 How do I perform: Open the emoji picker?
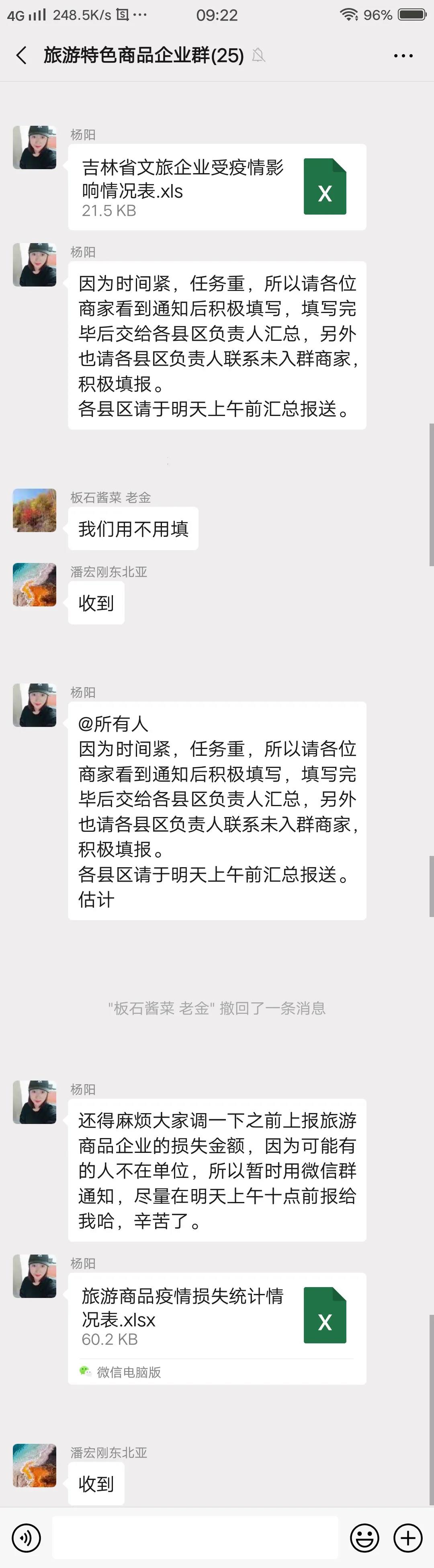tap(364, 1537)
